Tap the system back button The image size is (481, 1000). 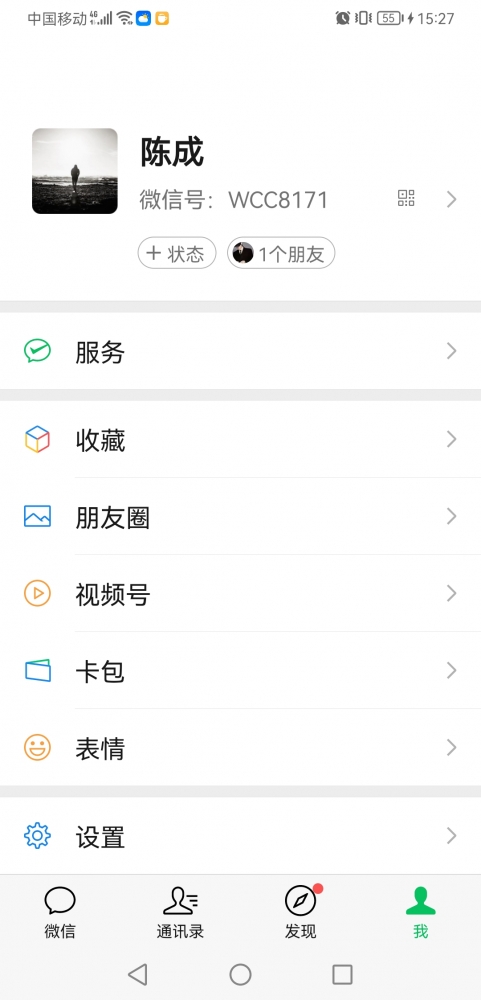tap(138, 974)
